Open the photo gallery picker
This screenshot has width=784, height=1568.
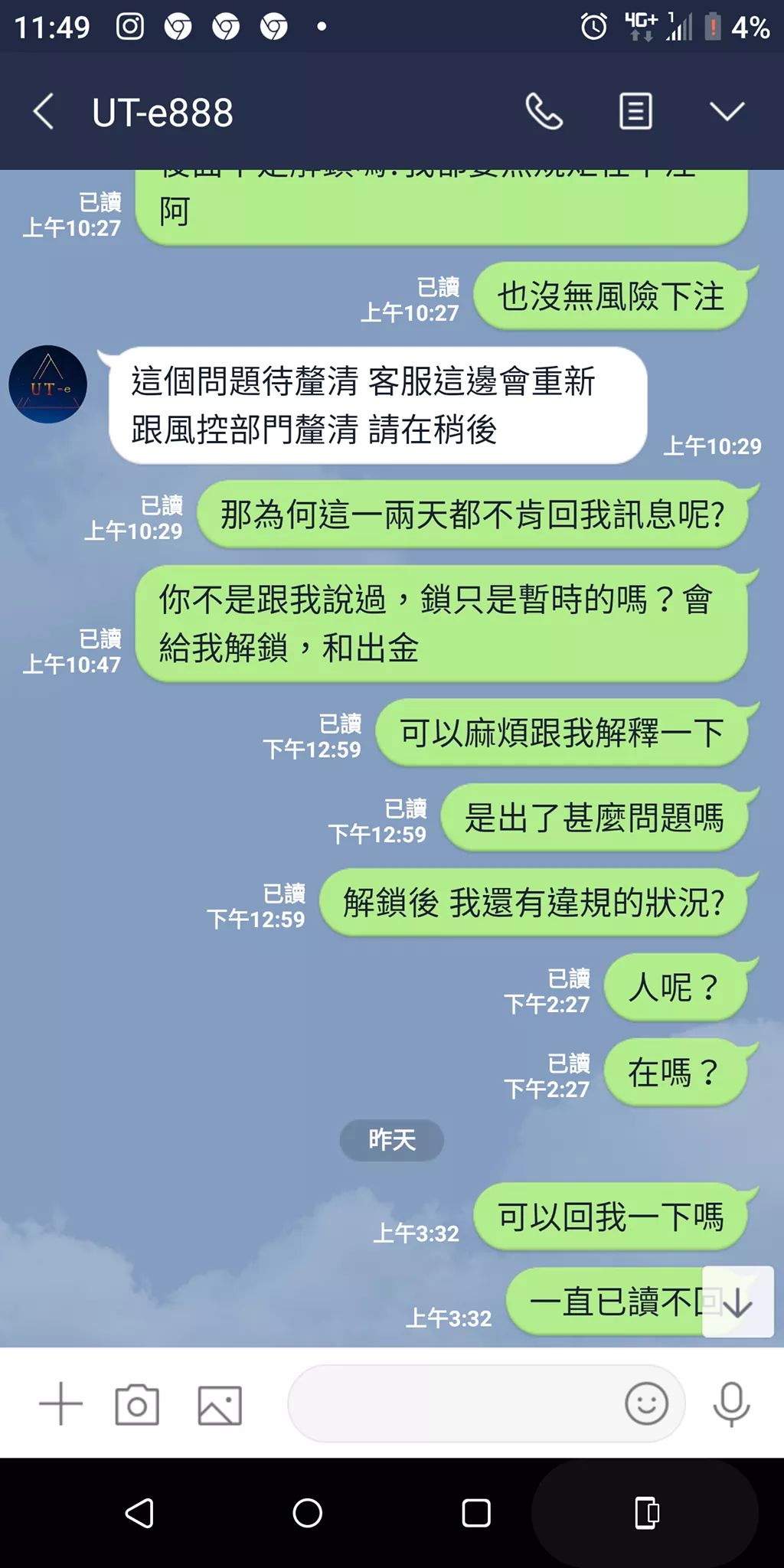point(220,1404)
